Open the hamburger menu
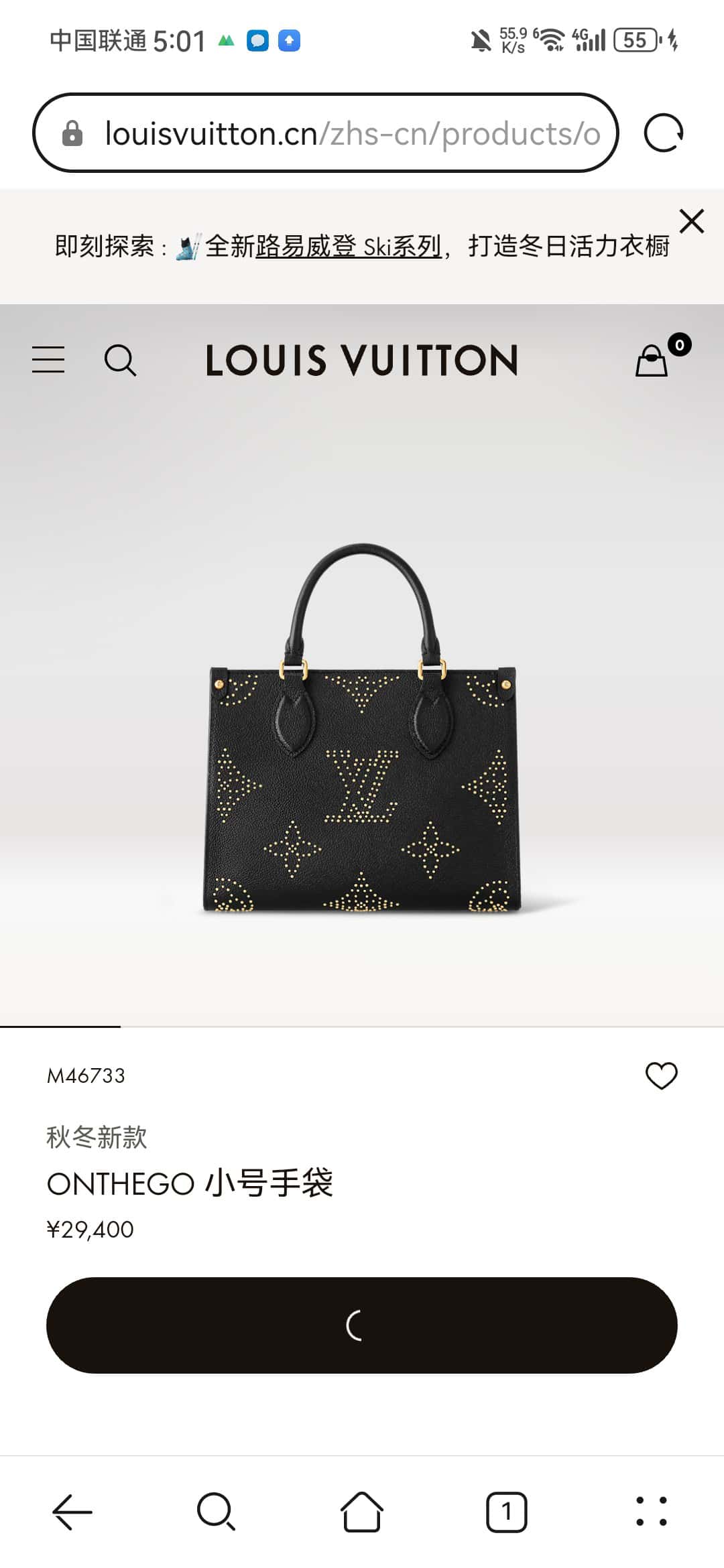 click(48, 360)
